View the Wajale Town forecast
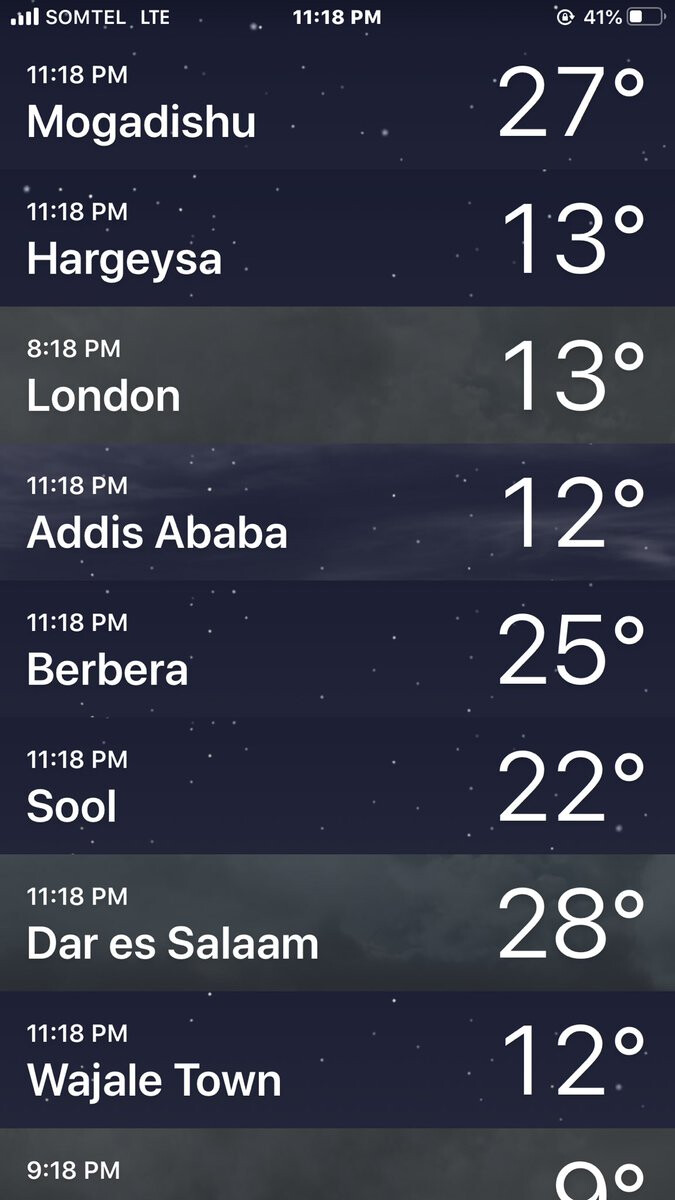Screen dimensions: 675x1200 click(x=337, y=1060)
